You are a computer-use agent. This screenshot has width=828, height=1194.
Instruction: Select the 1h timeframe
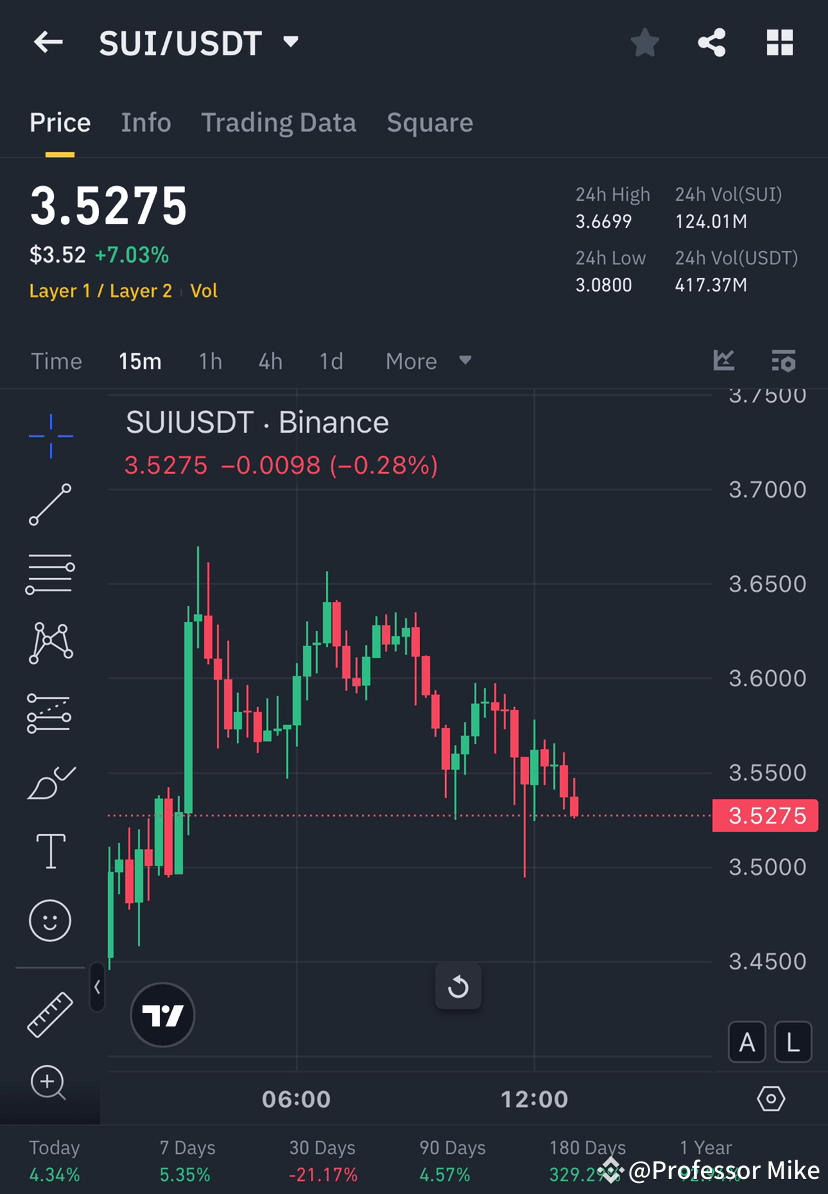click(x=210, y=361)
